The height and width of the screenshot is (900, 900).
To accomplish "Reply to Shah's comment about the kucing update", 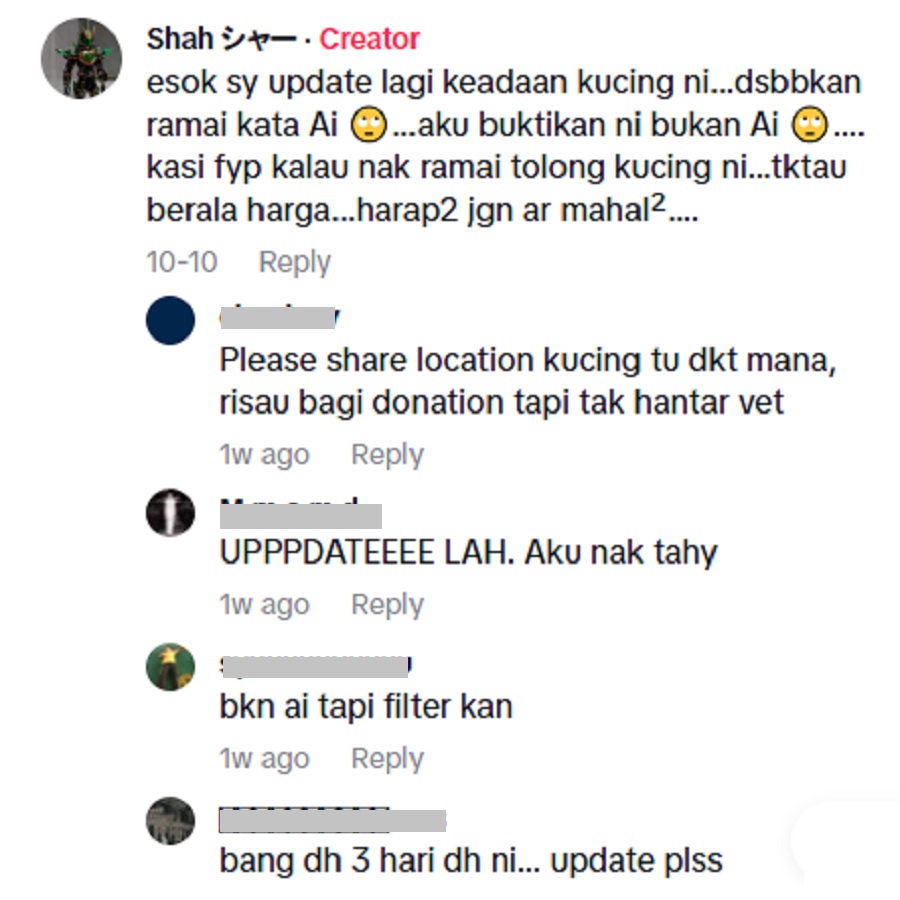I will coord(294,262).
